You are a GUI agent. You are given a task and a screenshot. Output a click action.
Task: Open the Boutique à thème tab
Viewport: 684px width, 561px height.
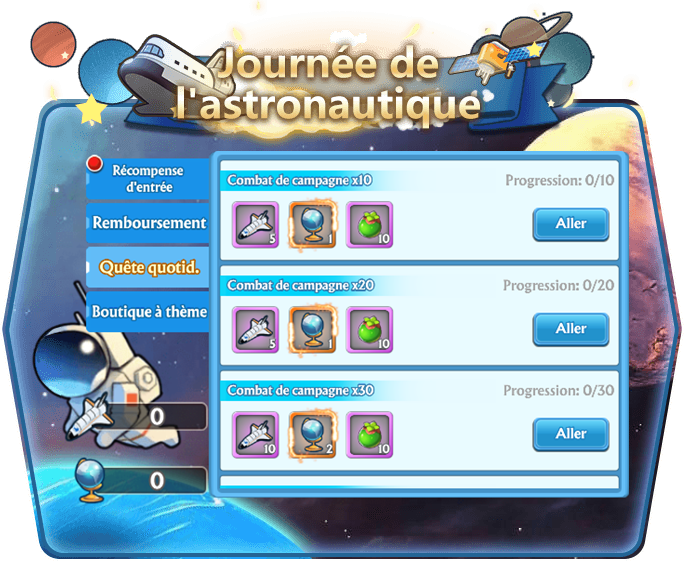[148, 312]
